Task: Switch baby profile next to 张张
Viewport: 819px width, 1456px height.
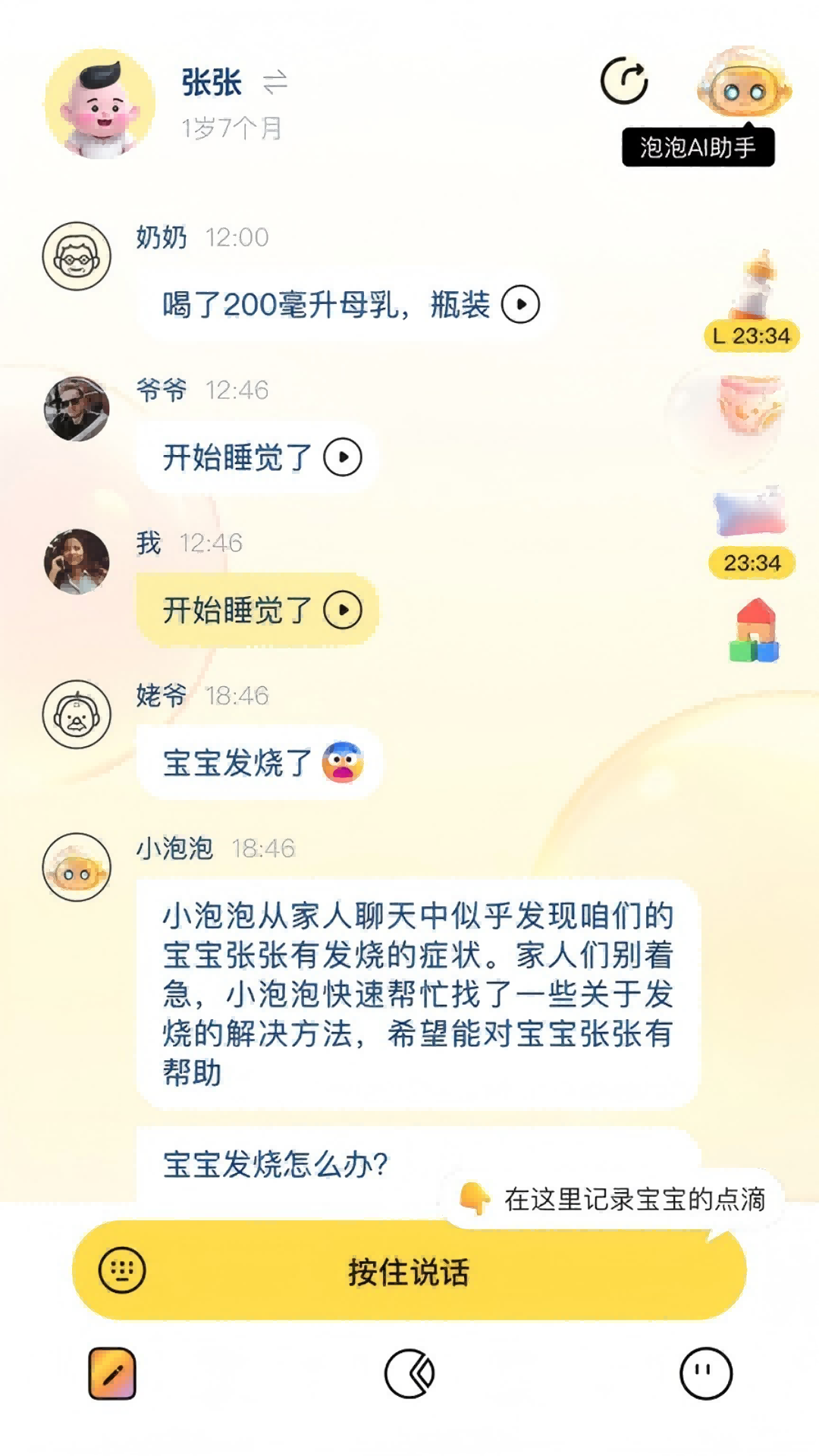Action: pos(275,82)
